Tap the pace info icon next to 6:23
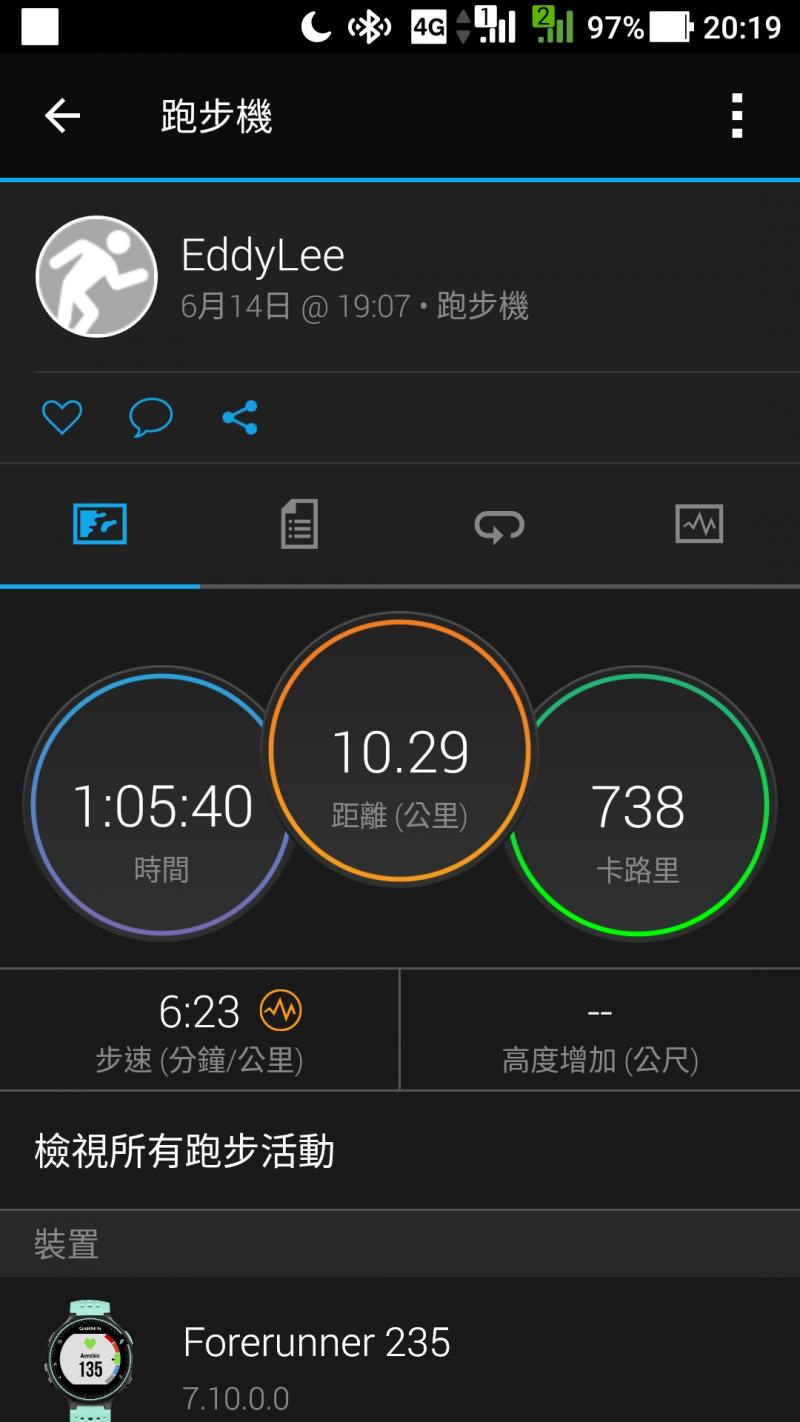The height and width of the screenshot is (1422, 800). tap(280, 1012)
